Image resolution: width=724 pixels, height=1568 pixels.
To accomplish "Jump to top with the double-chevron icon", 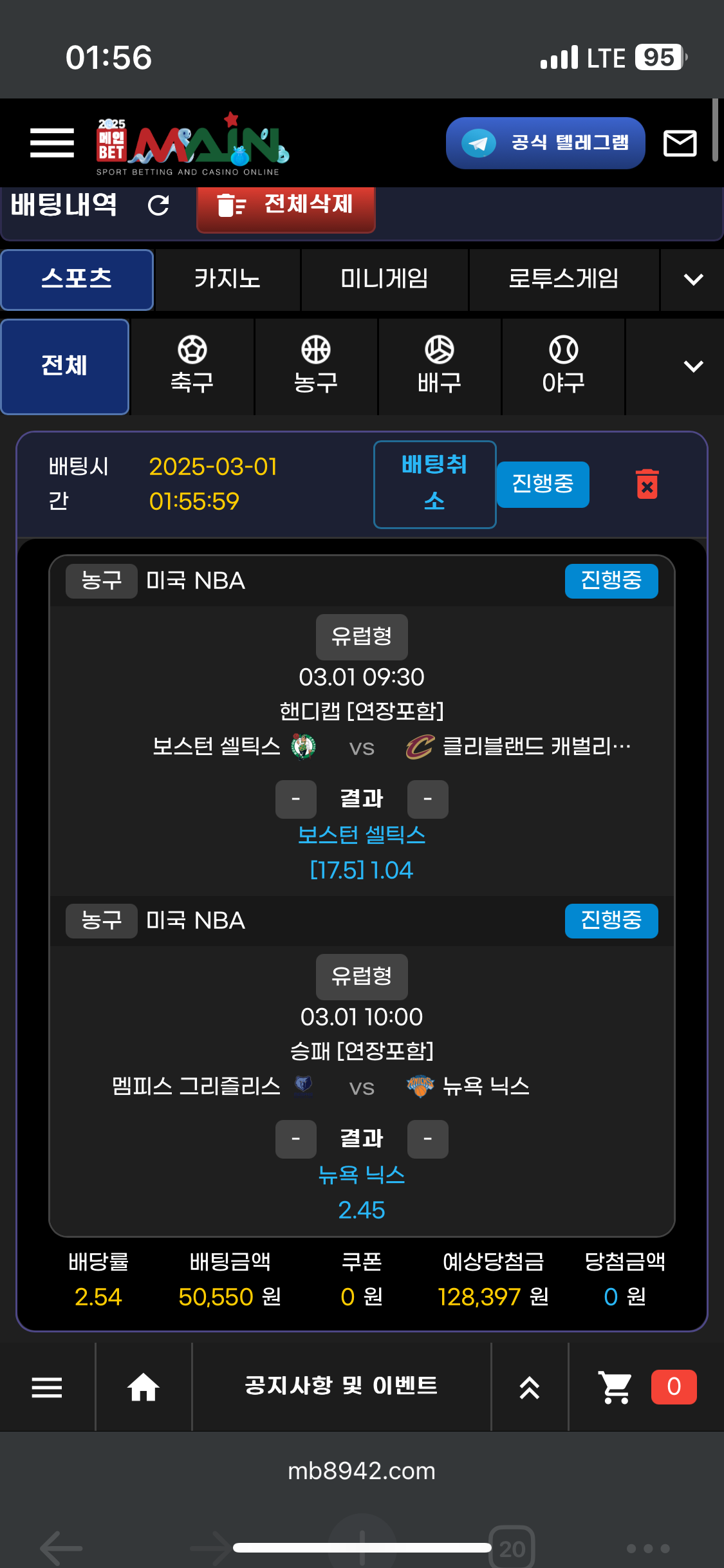I will coord(529,1387).
